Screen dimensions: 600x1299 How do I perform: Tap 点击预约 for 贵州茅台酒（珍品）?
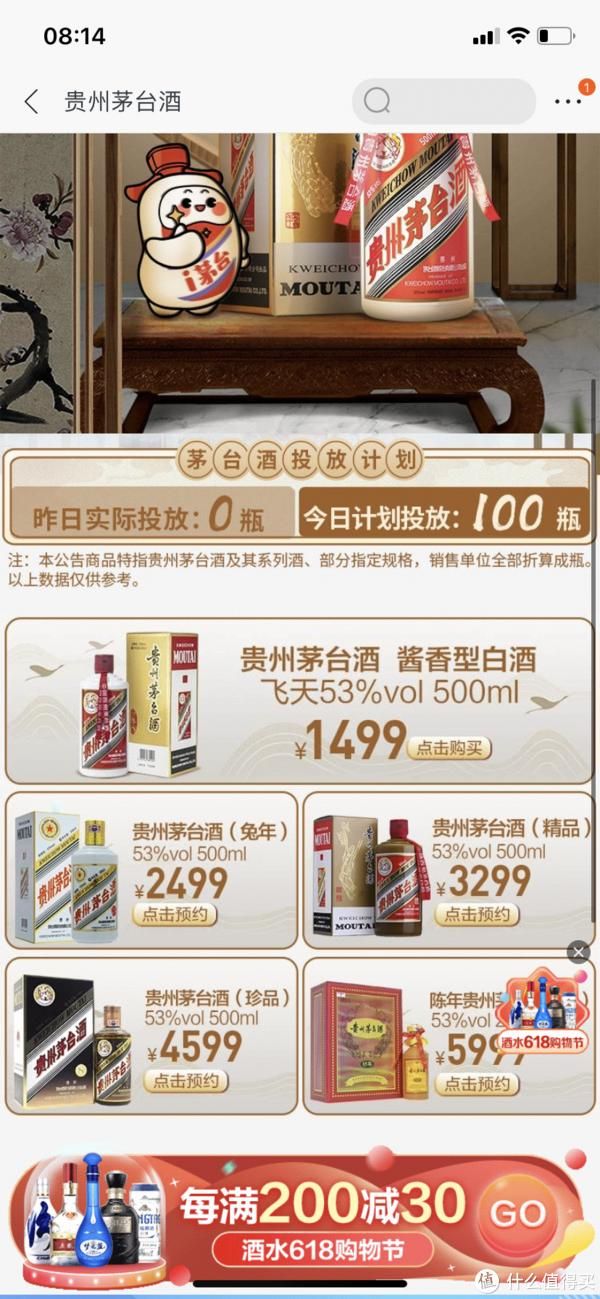click(x=187, y=1081)
